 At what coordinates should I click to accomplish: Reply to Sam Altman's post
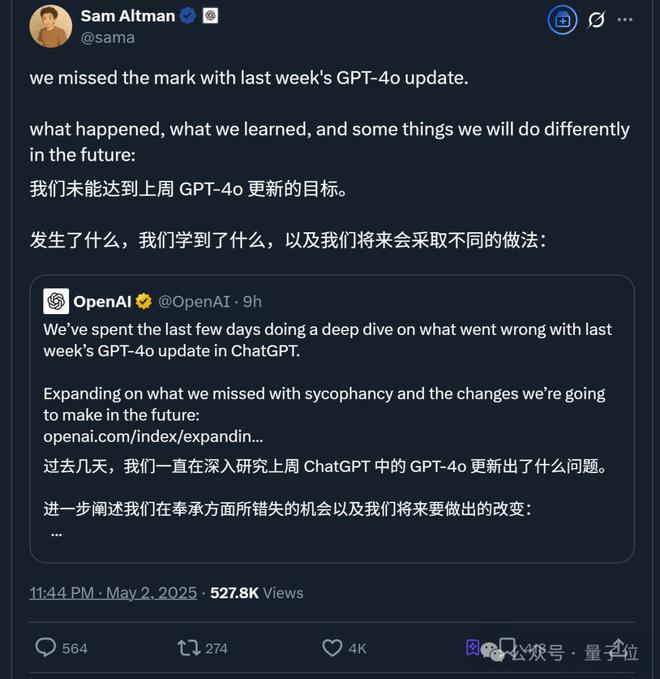(x=46, y=648)
